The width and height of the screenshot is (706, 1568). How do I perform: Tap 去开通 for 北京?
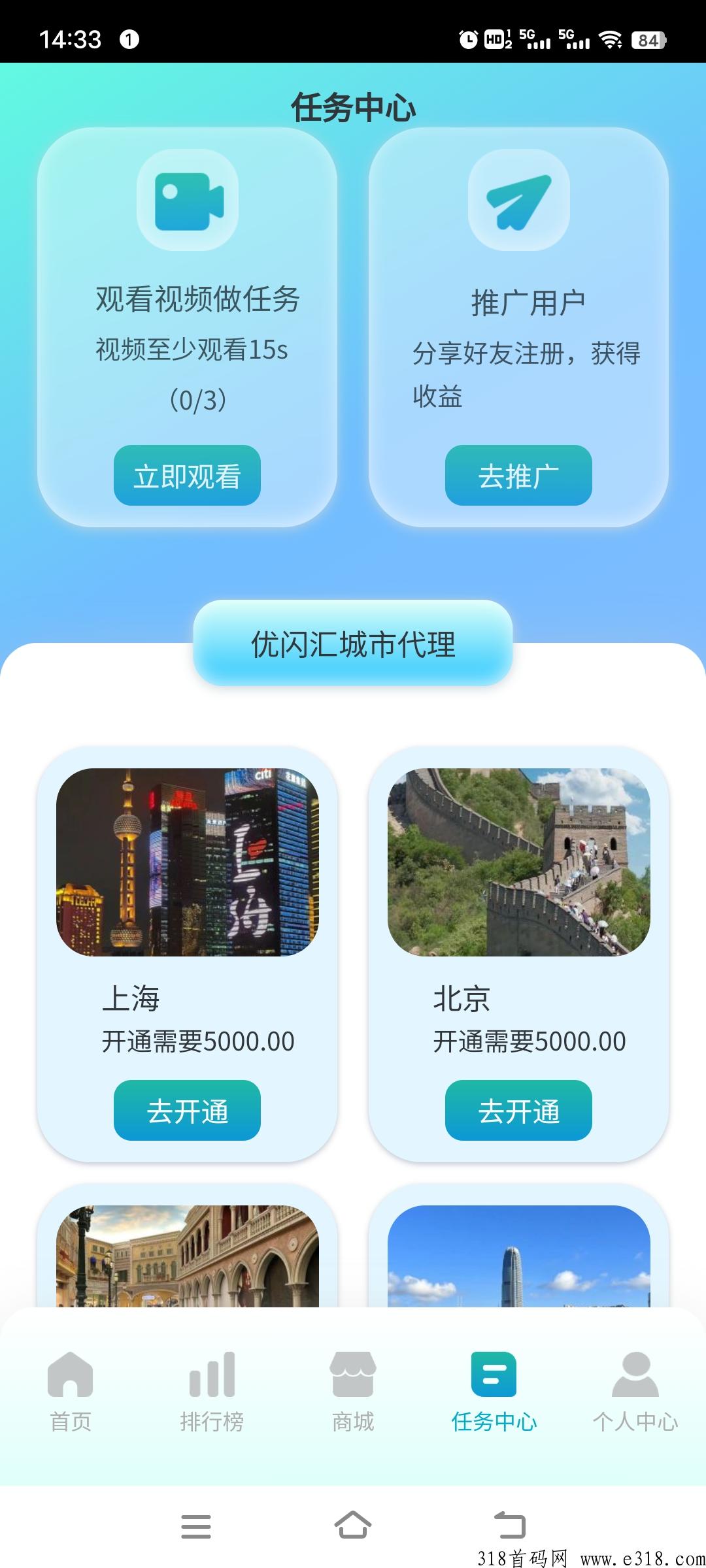[x=518, y=1110]
